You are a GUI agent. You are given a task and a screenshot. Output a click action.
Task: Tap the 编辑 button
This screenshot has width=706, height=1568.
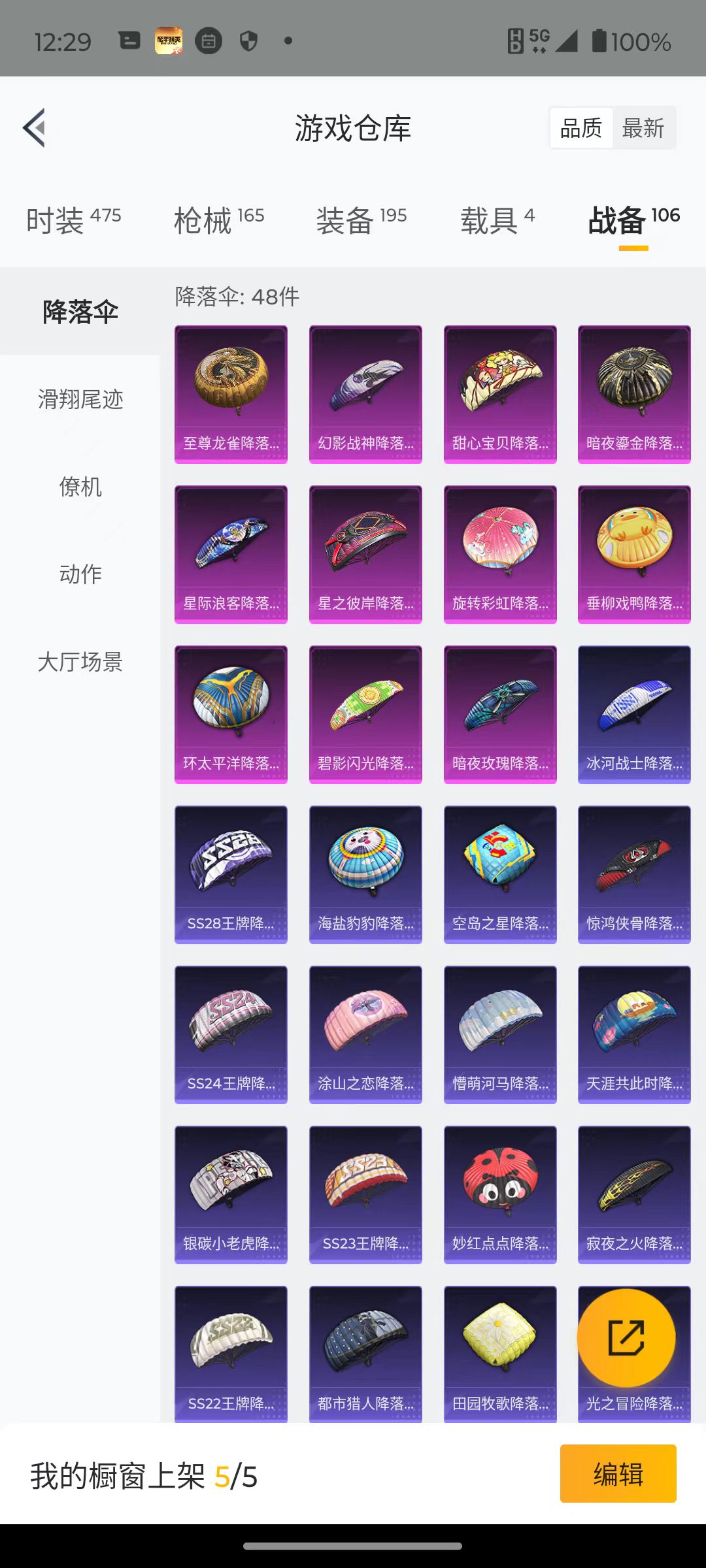click(x=618, y=1474)
